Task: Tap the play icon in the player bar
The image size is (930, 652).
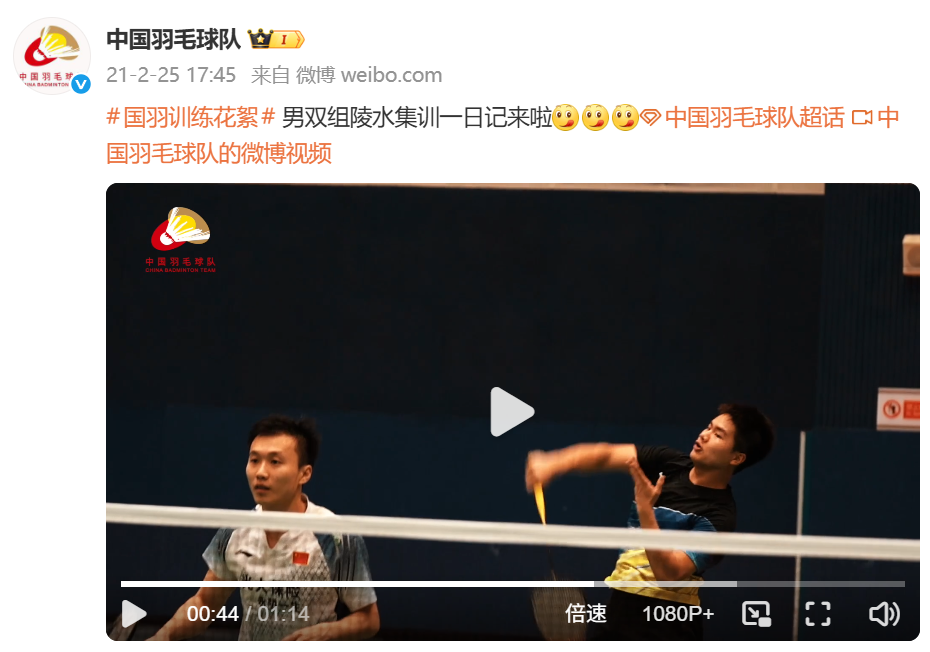Action: coord(133,613)
